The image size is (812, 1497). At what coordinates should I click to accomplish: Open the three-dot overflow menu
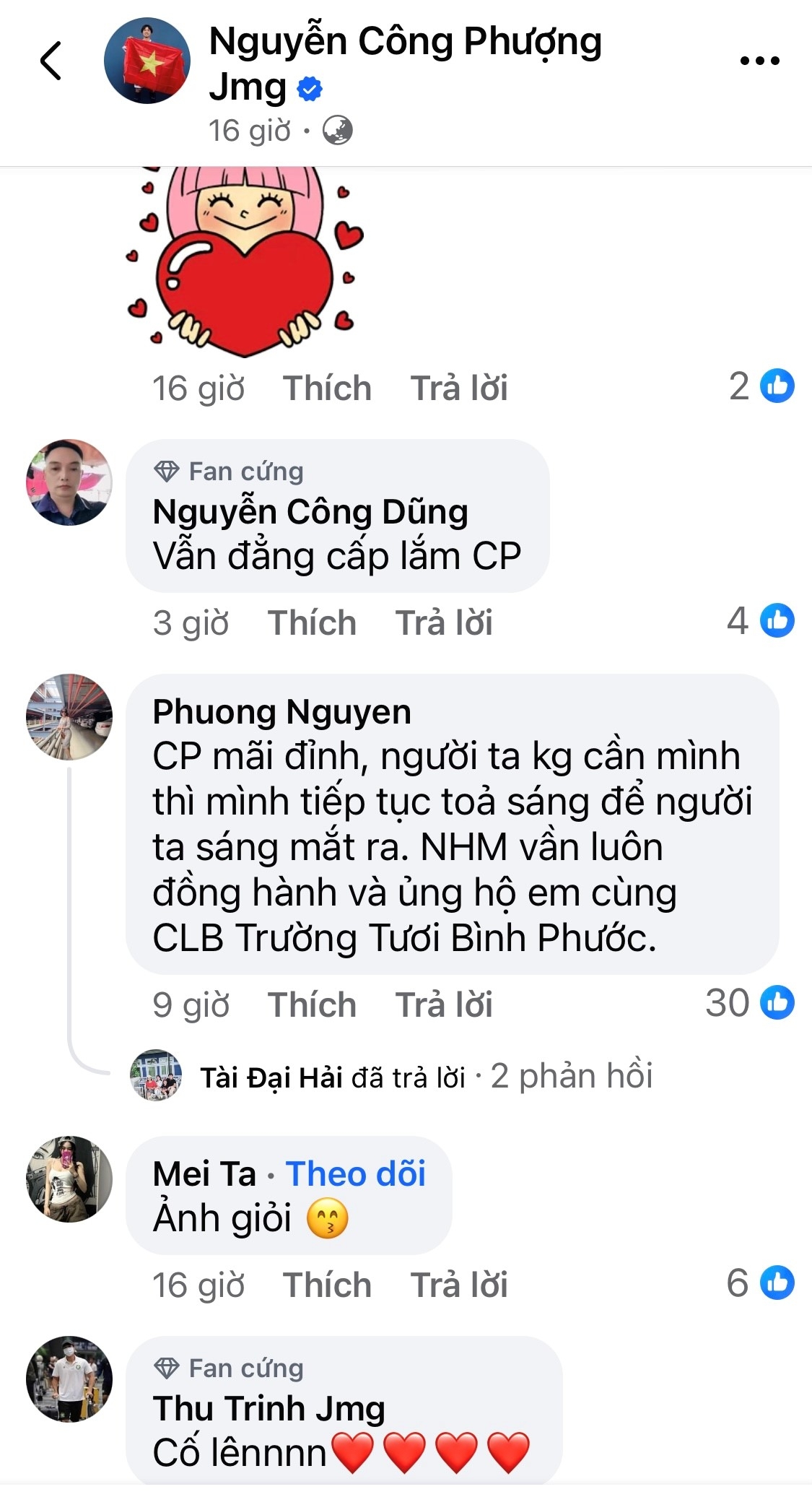coord(760,61)
